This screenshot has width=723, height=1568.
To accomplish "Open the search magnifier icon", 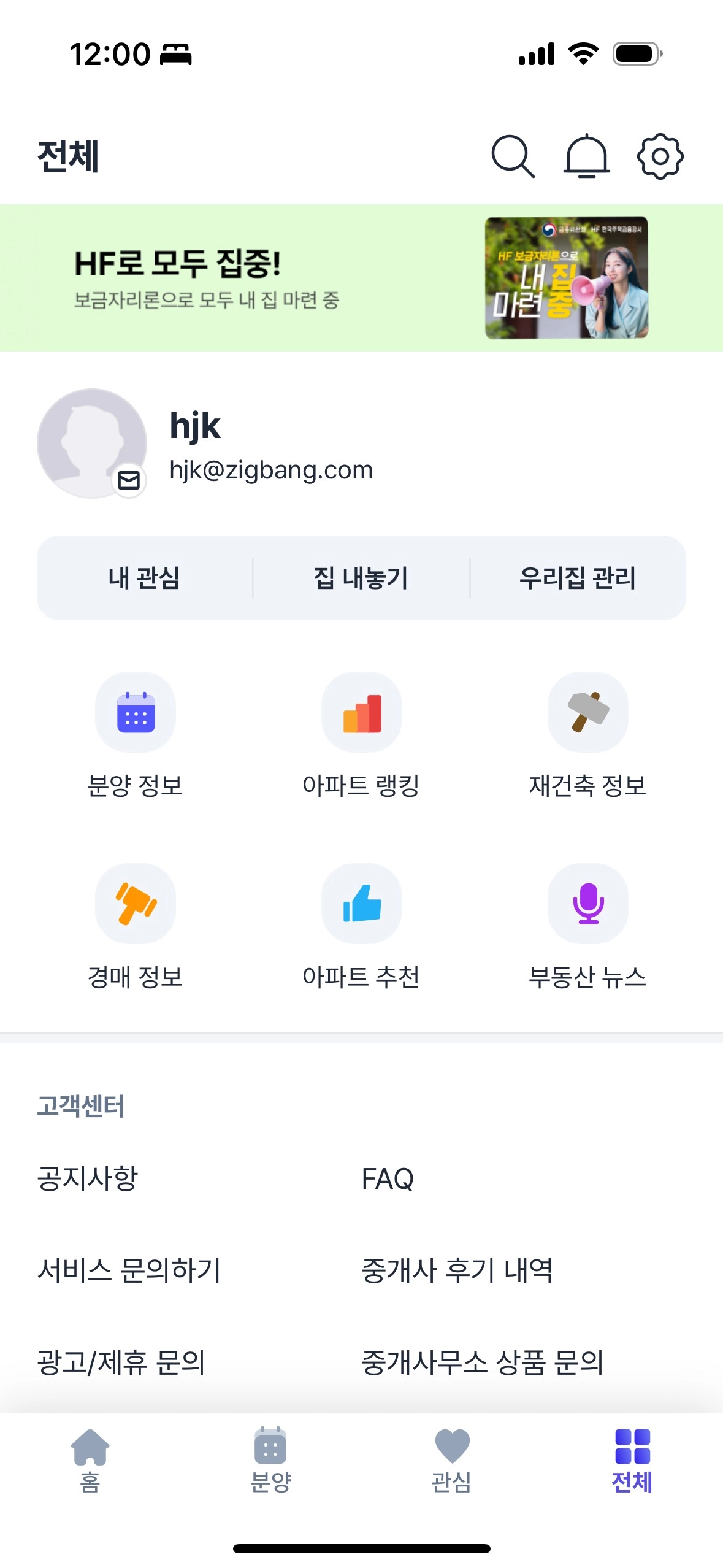I will tap(513, 156).
